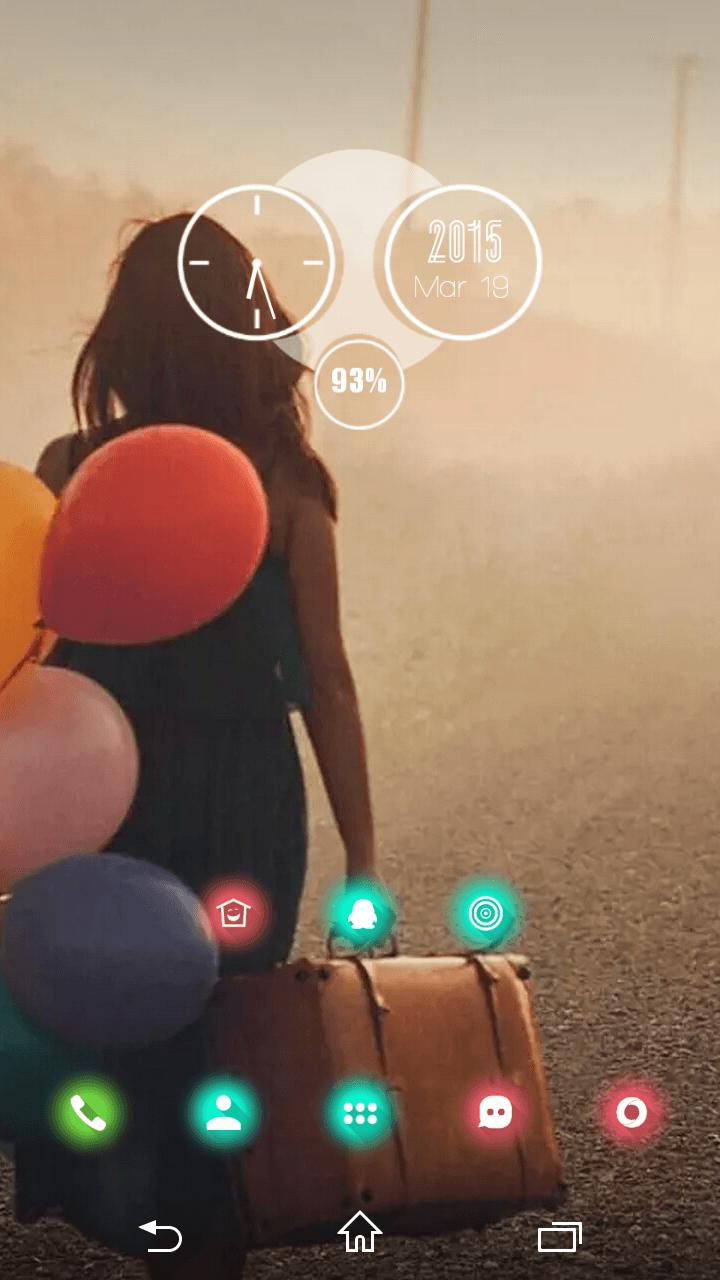The width and height of the screenshot is (720, 1280).
Task: Tap the analog clock widget
Action: pos(256,263)
